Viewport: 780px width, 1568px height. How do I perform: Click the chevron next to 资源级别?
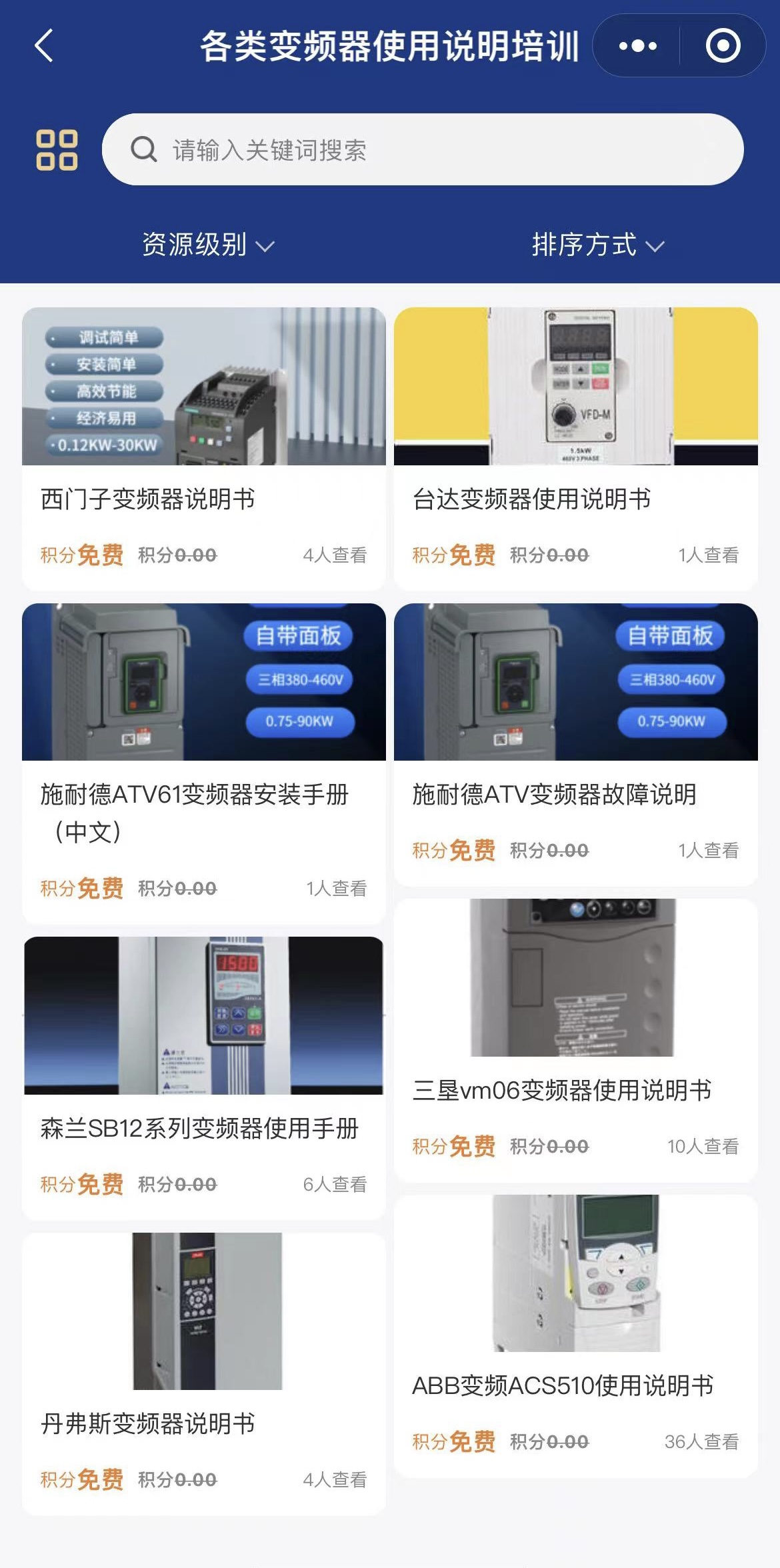[266, 247]
